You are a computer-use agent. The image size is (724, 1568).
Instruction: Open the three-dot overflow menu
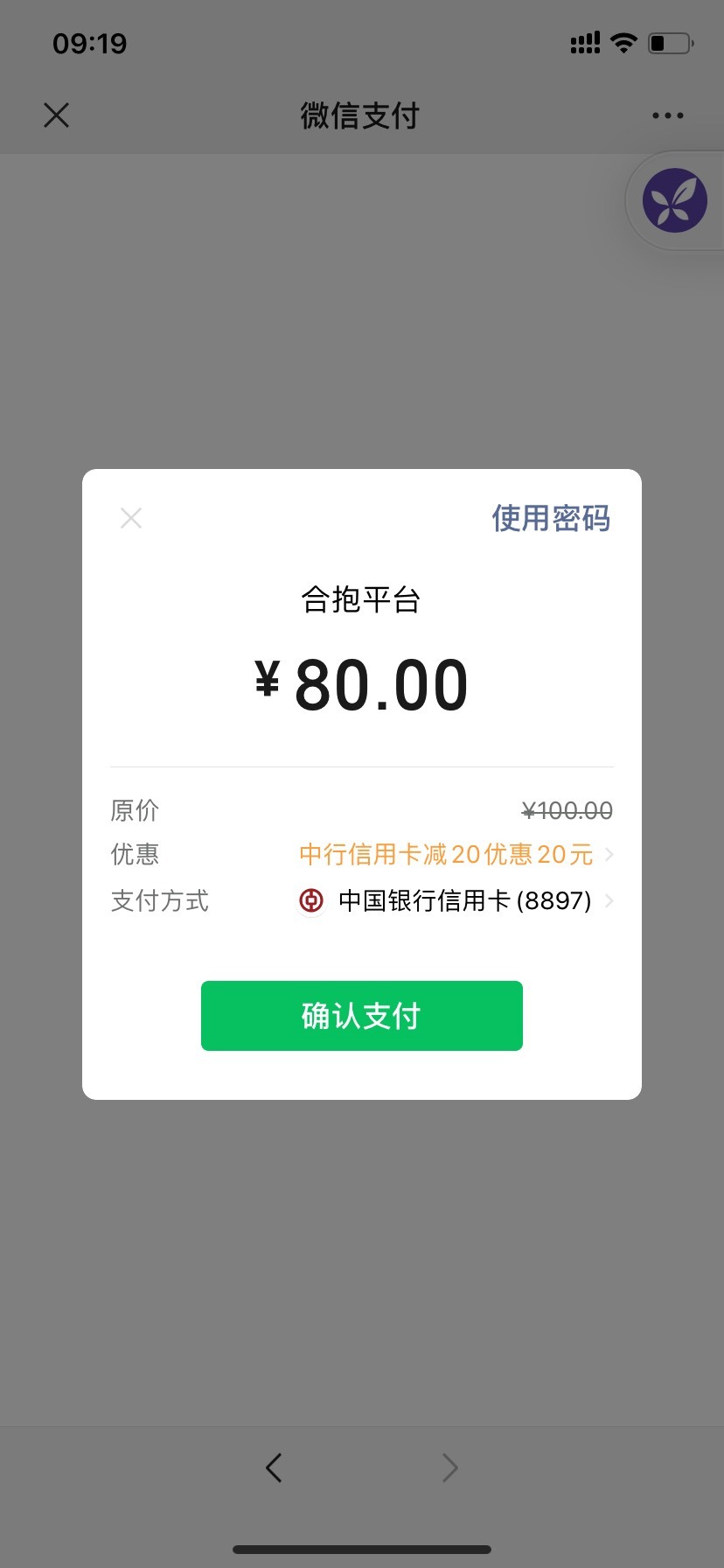click(668, 115)
